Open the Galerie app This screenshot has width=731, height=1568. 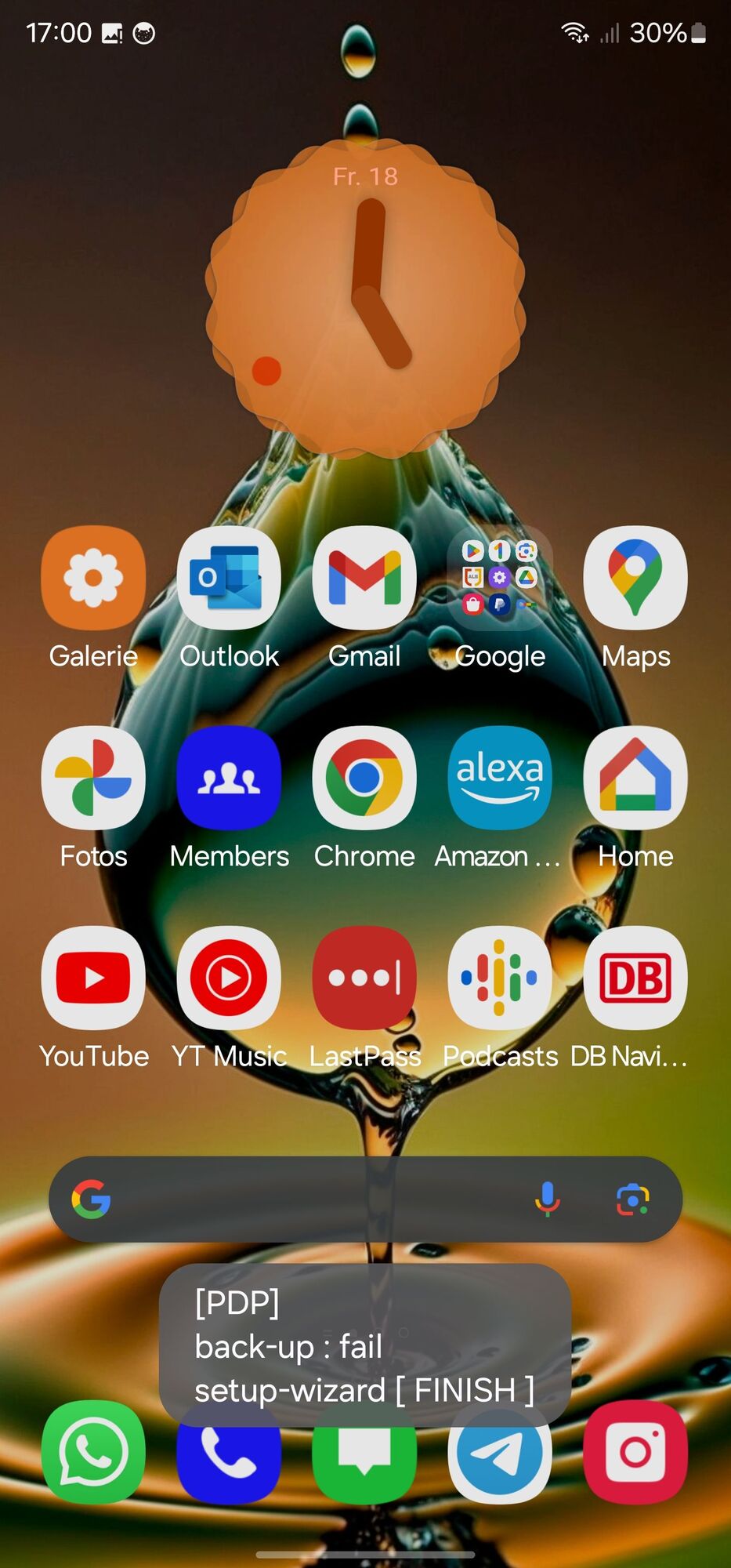(x=93, y=578)
